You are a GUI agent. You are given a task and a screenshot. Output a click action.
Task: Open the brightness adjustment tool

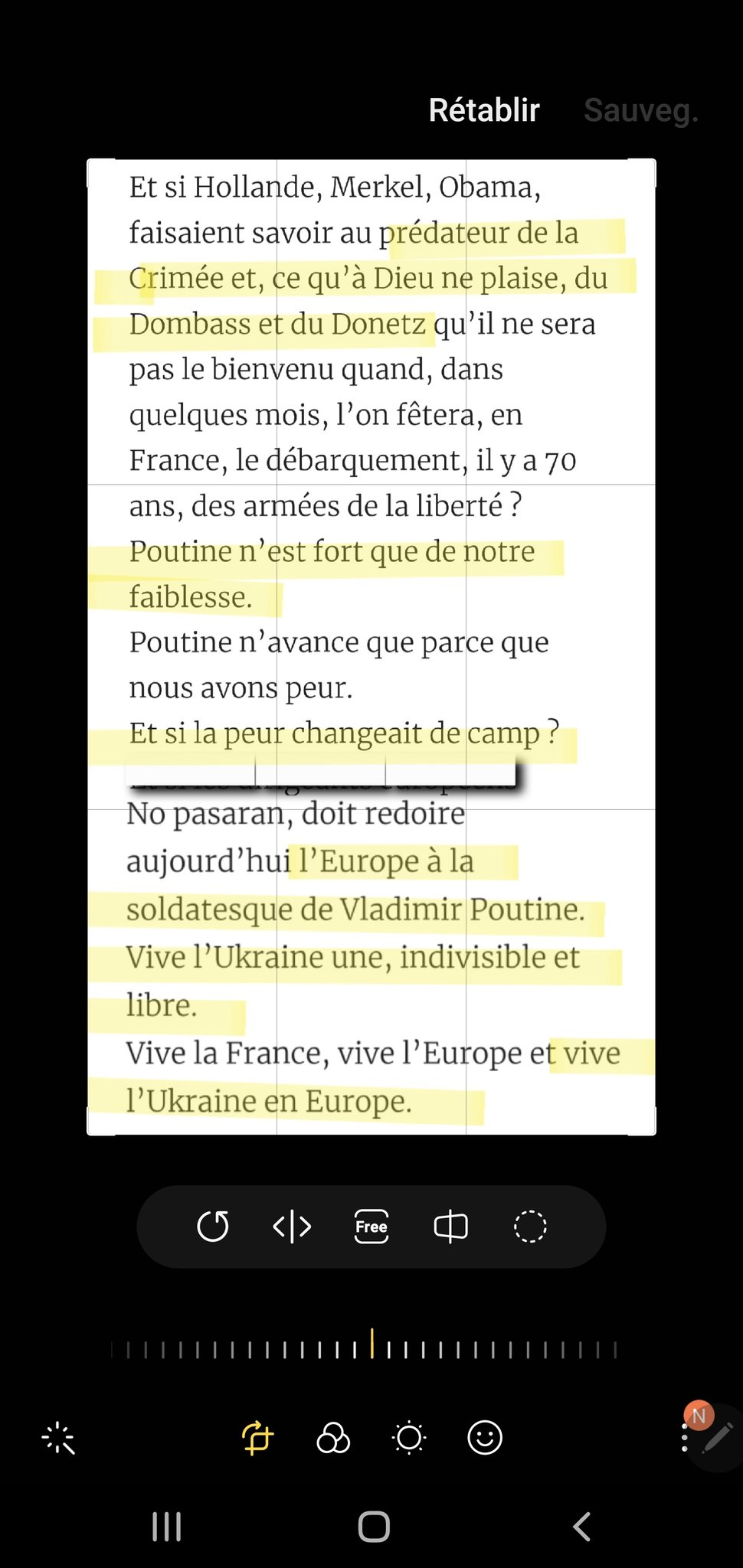point(409,1438)
